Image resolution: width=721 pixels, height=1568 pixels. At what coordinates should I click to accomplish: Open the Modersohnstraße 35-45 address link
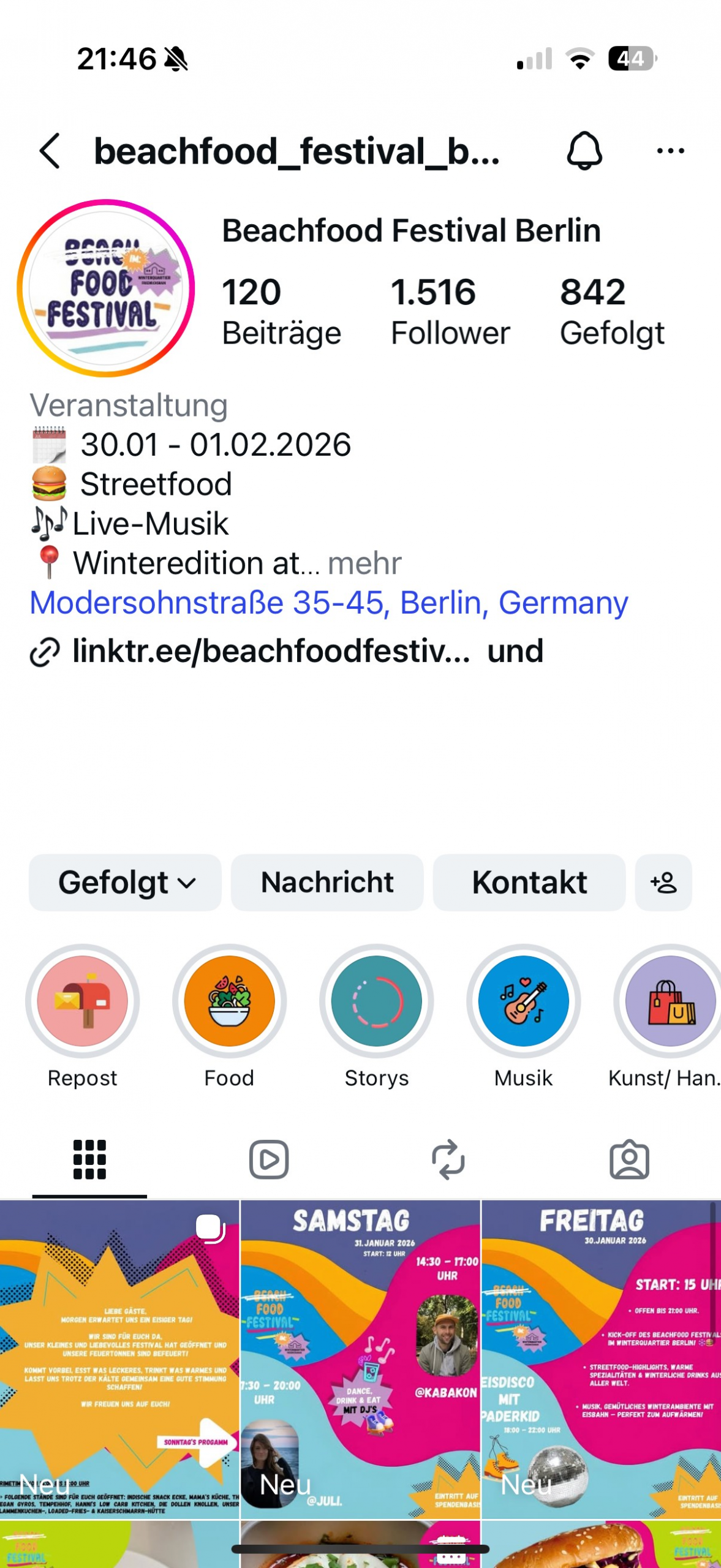[328, 603]
